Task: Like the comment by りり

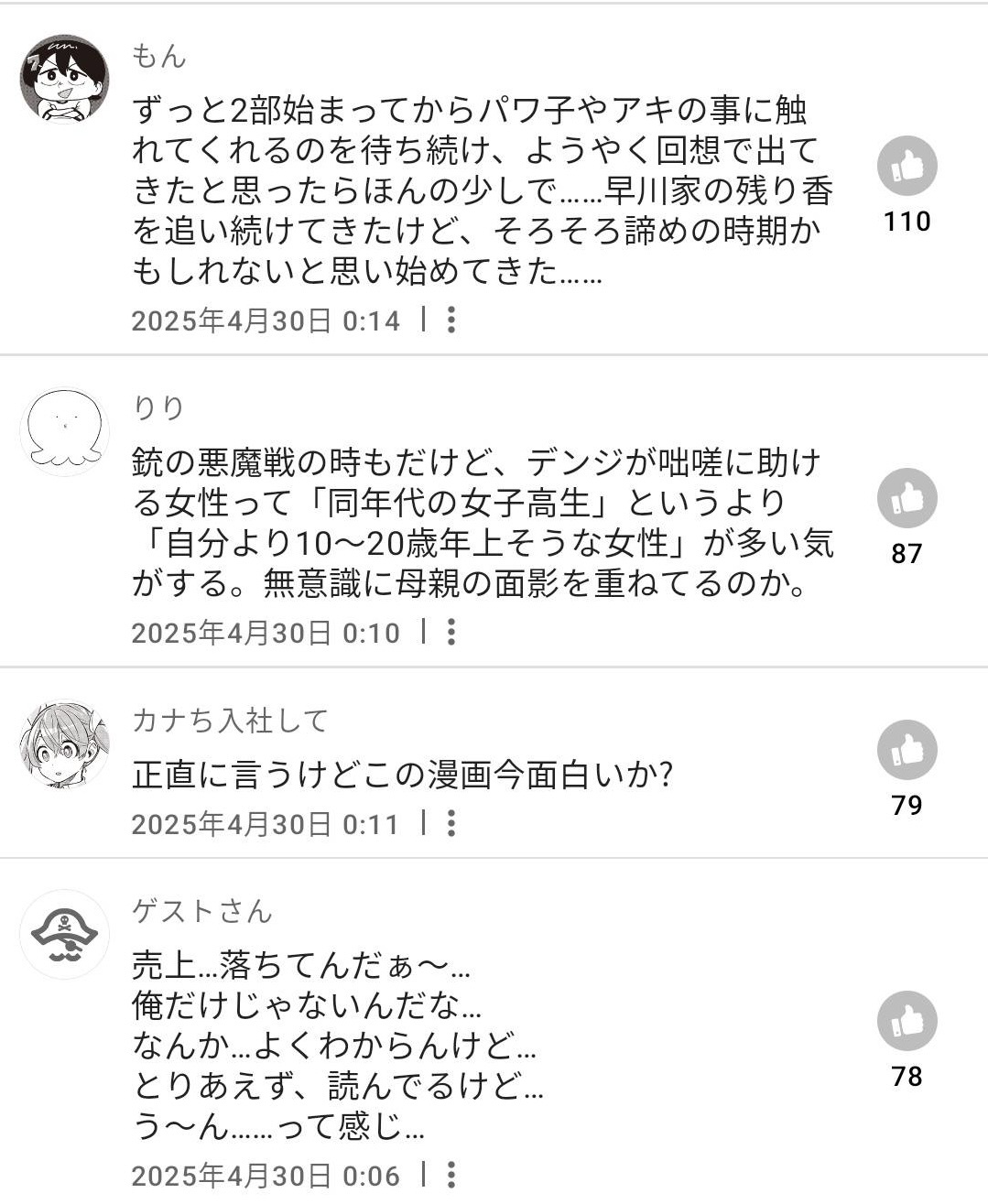Action: pos(907,499)
